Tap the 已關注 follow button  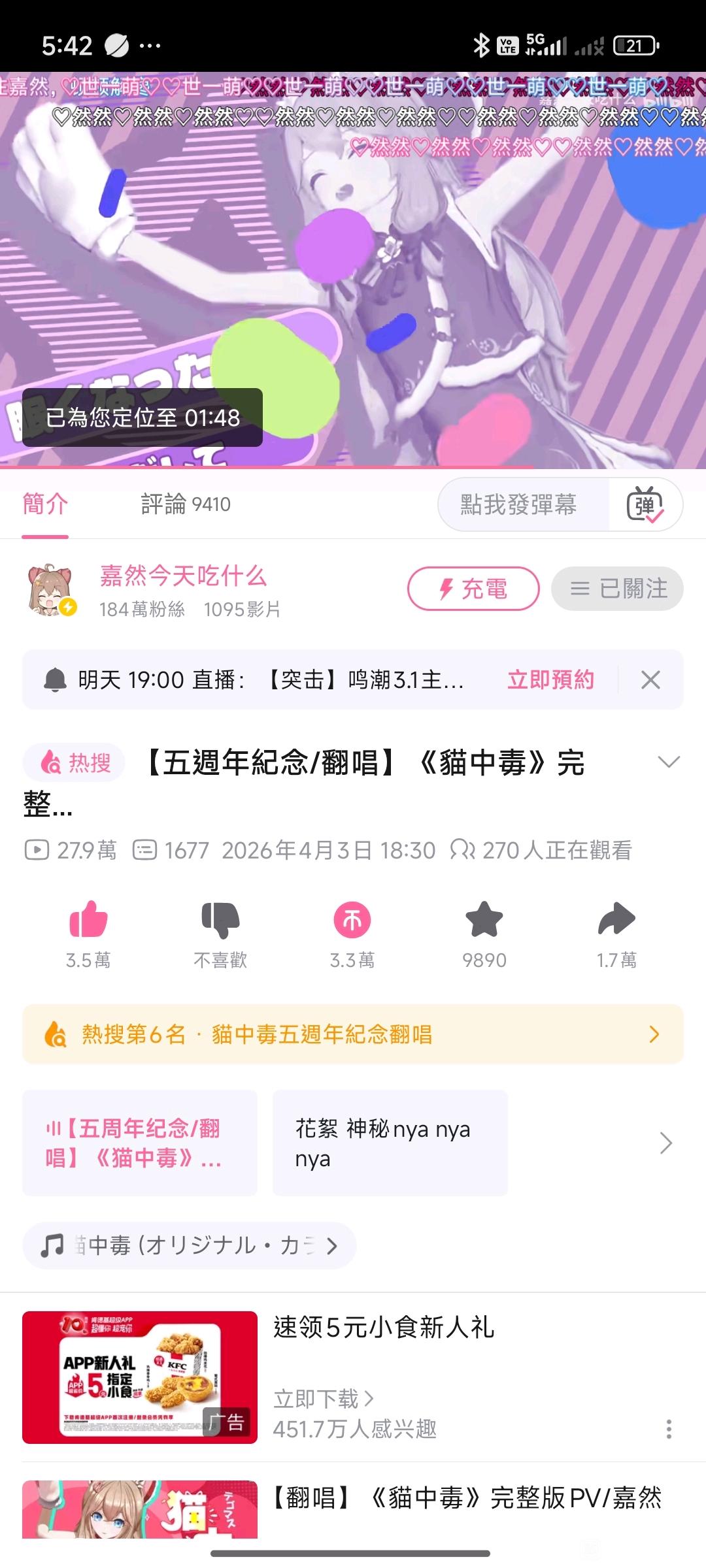point(617,589)
